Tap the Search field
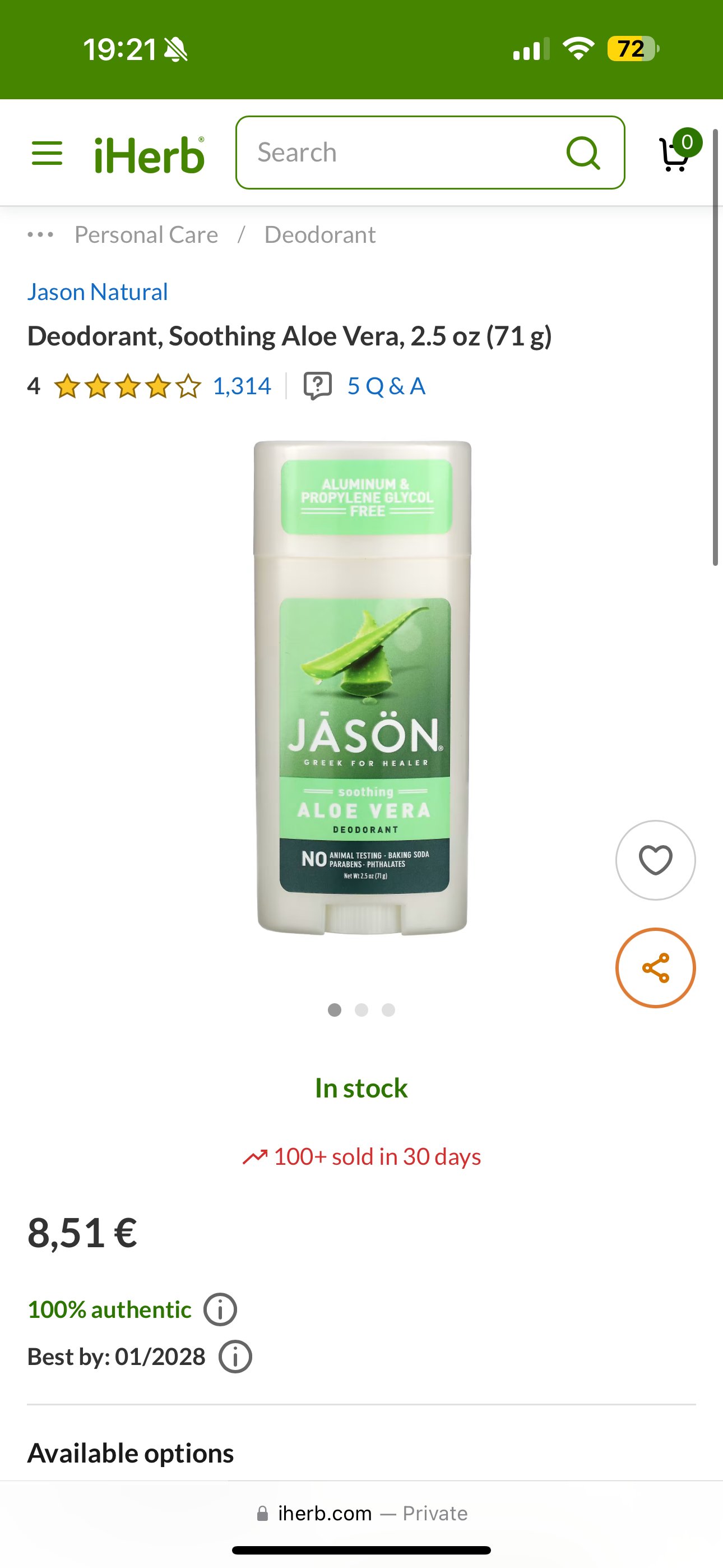Screen dimensions: 723x1568 [402, 152]
